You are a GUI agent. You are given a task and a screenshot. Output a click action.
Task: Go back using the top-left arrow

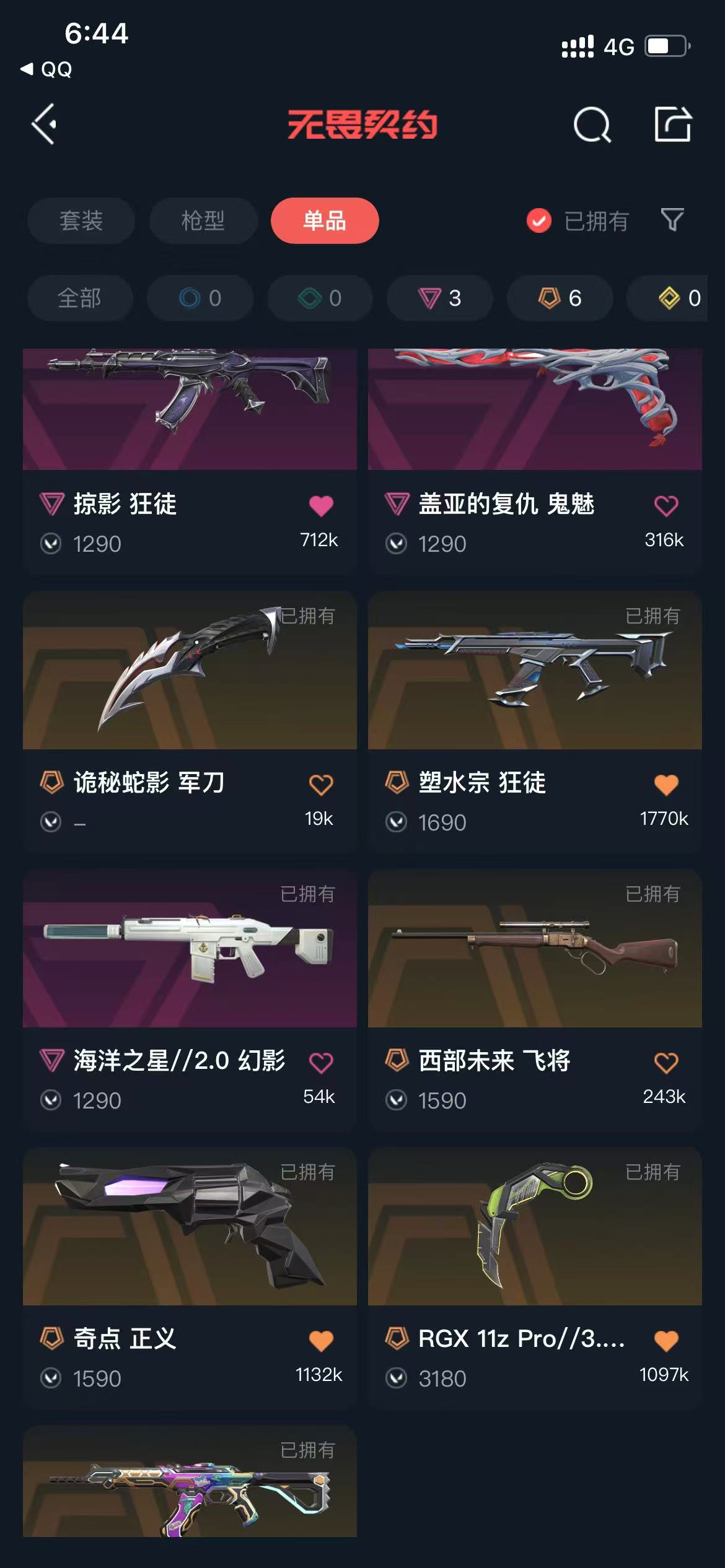pyautogui.click(x=45, y=124)
